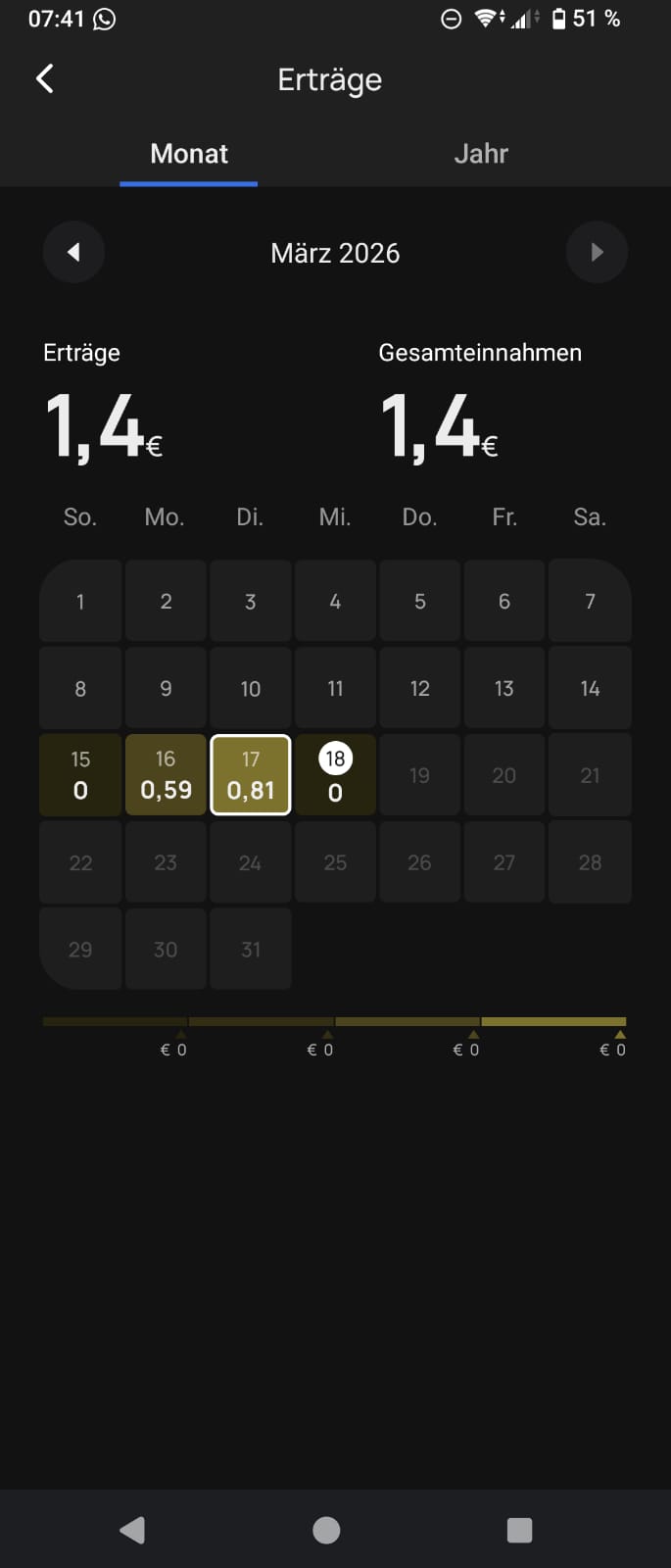
Task: Return to the Android home screen
Action: tap(326, 1530)
